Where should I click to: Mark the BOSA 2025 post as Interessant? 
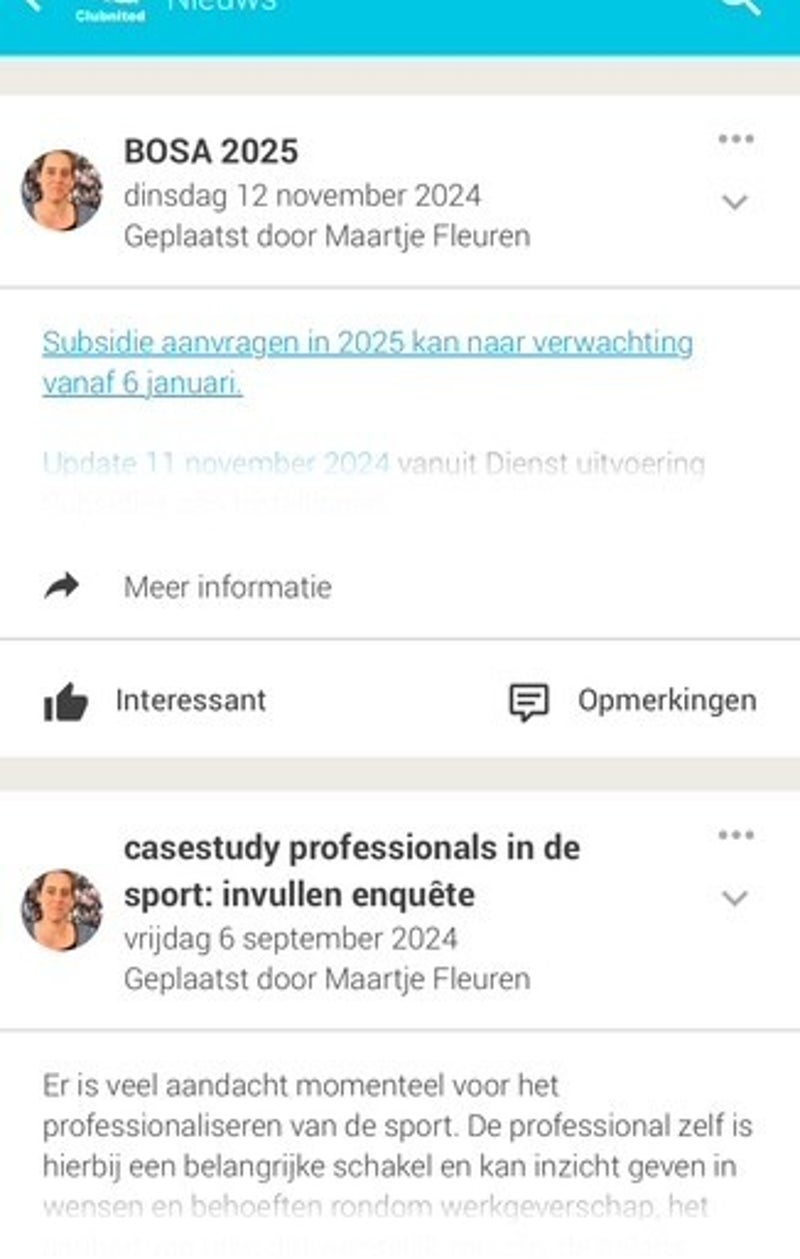pos(156,701)
